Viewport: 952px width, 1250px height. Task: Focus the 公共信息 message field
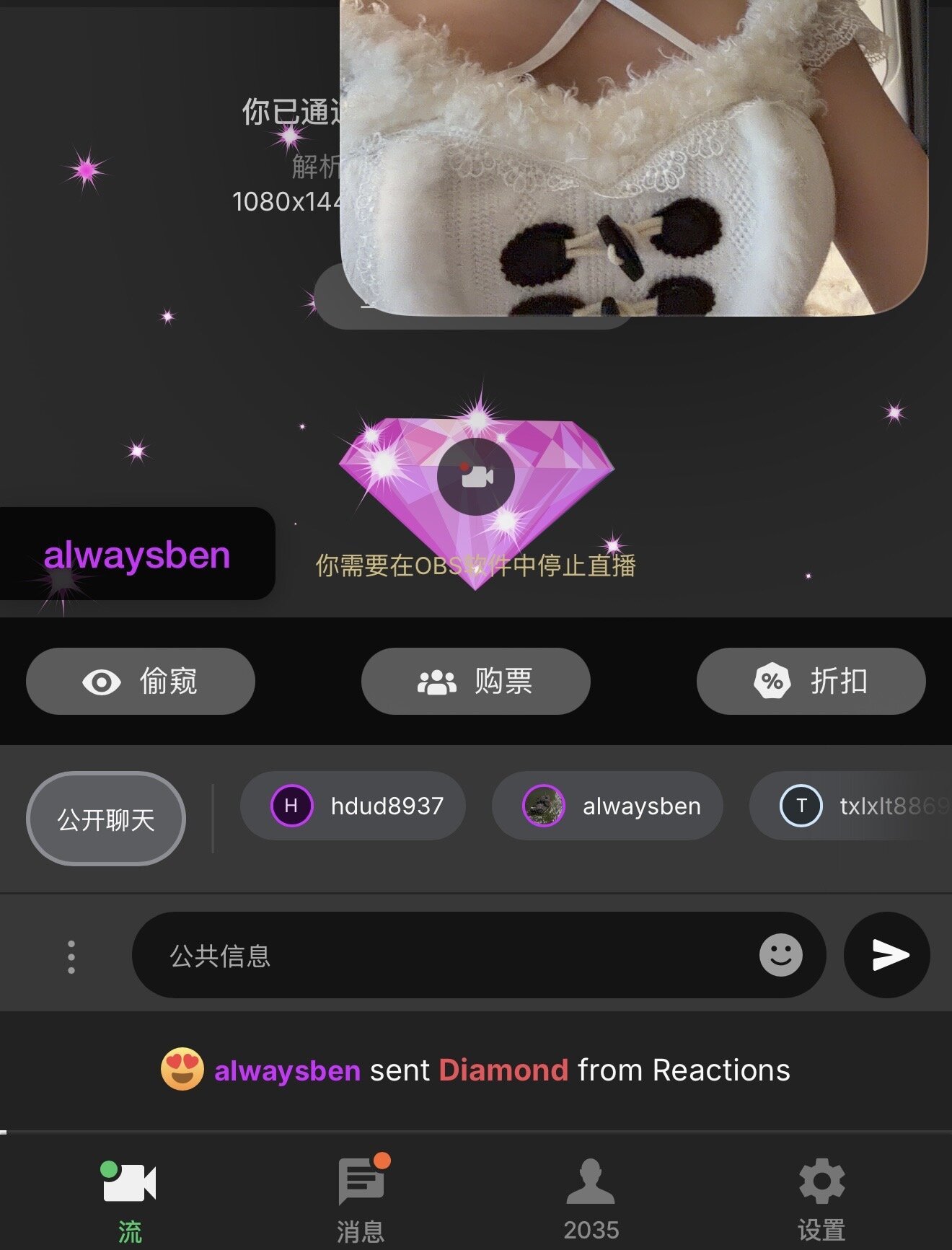point(447,955)
